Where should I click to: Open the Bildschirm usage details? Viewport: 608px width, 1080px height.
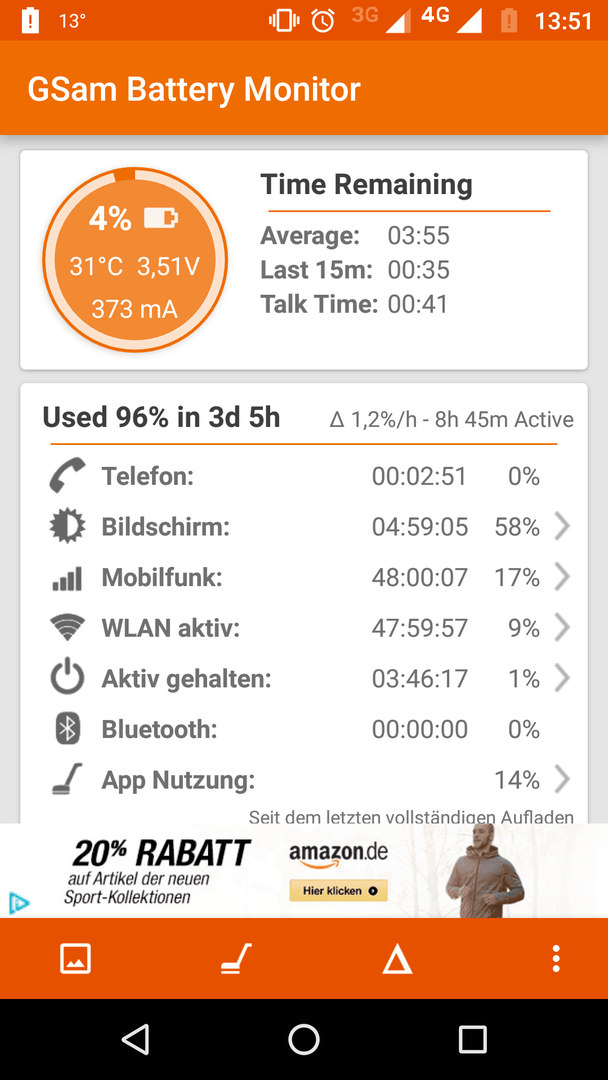pyautogui.click(x=304, y=527)
